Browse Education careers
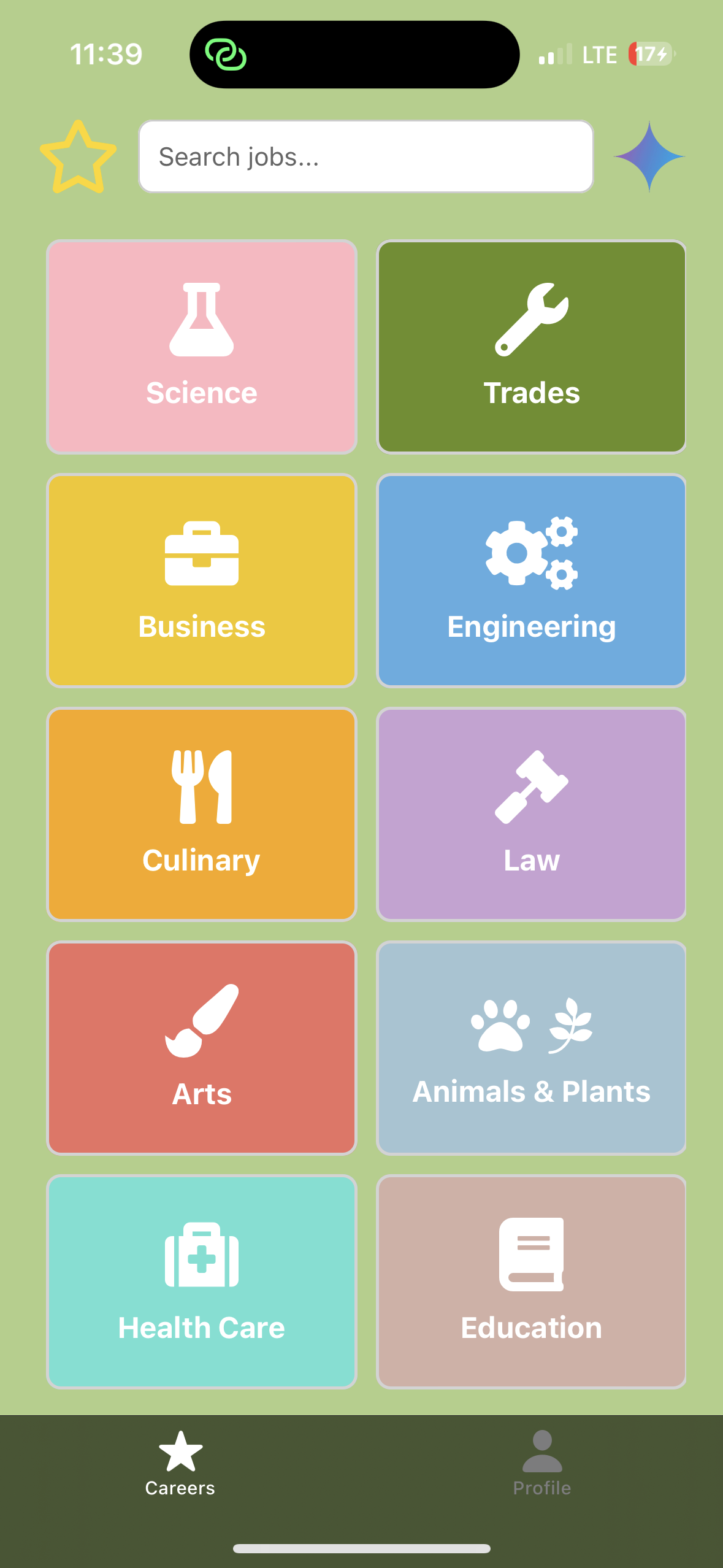The width and height of the screenshot is (723, 1568). (x=531, y=1282)
